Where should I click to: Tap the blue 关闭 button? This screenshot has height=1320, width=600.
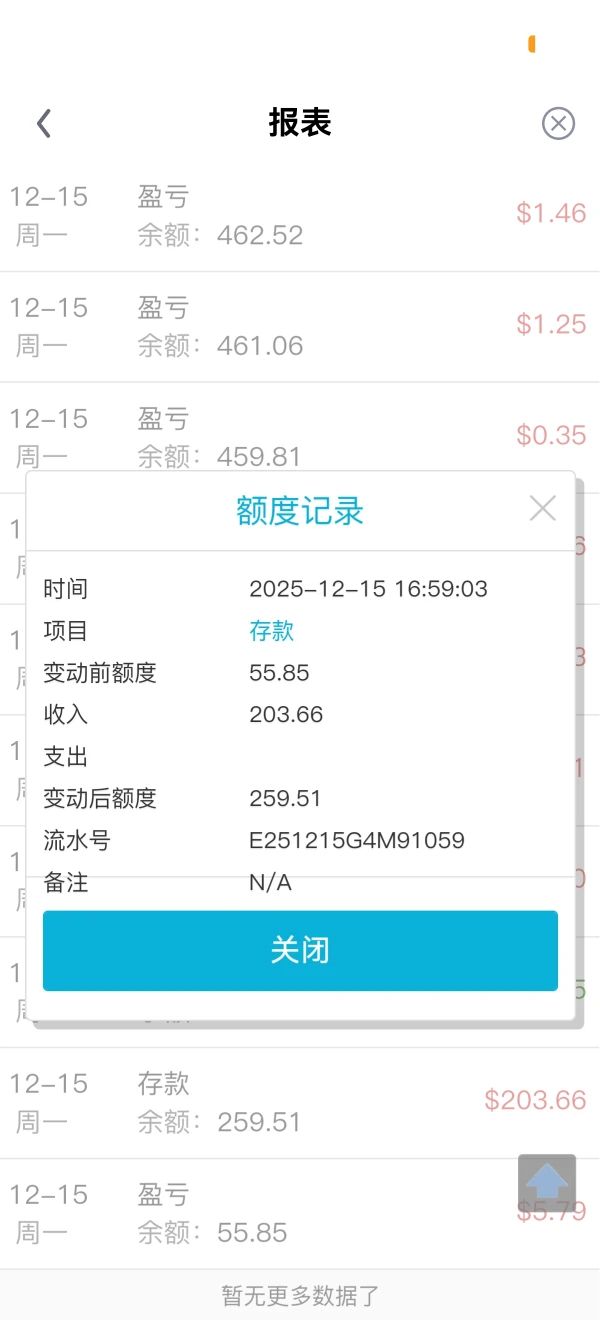point(300,950)
